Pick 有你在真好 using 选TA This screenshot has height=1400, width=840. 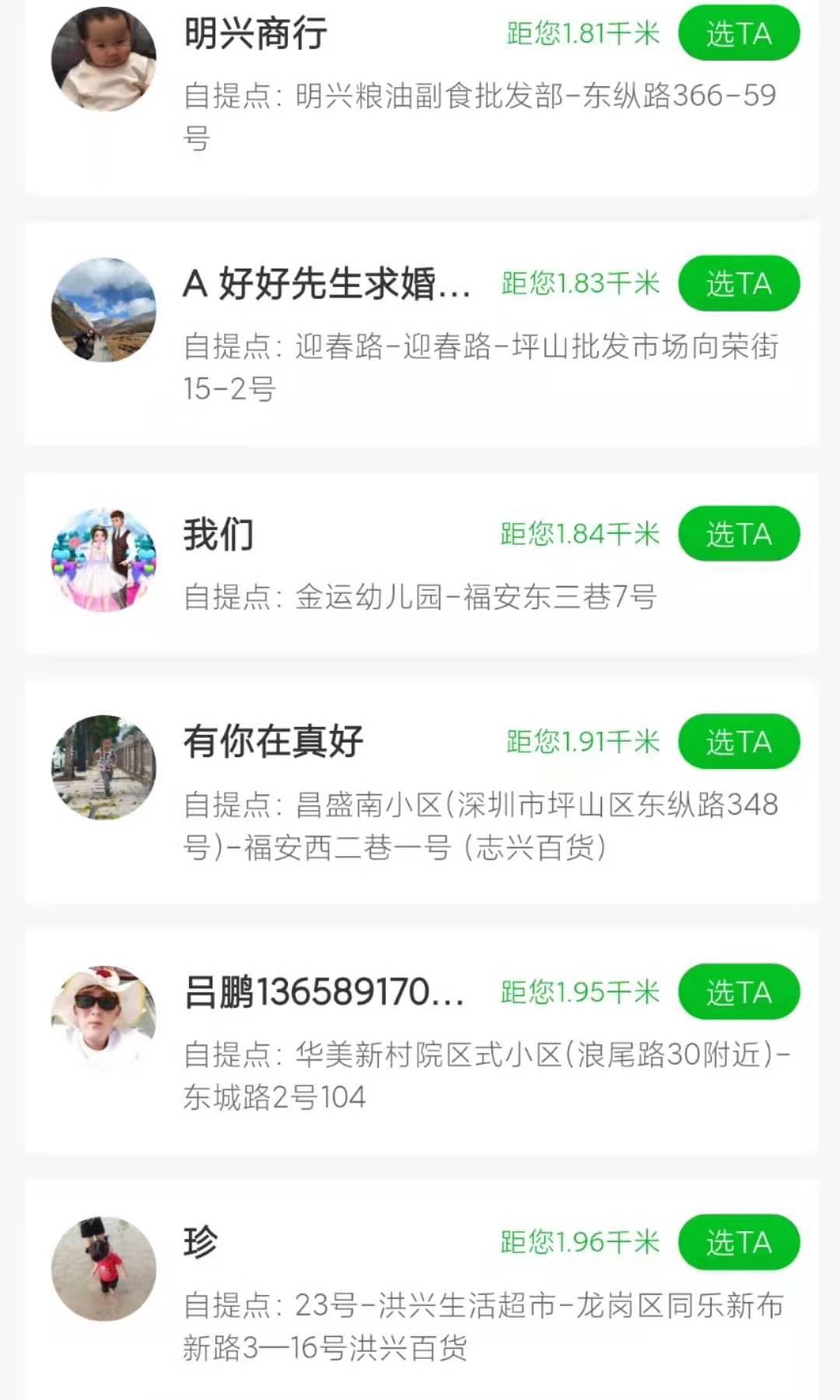coord(739,742)
